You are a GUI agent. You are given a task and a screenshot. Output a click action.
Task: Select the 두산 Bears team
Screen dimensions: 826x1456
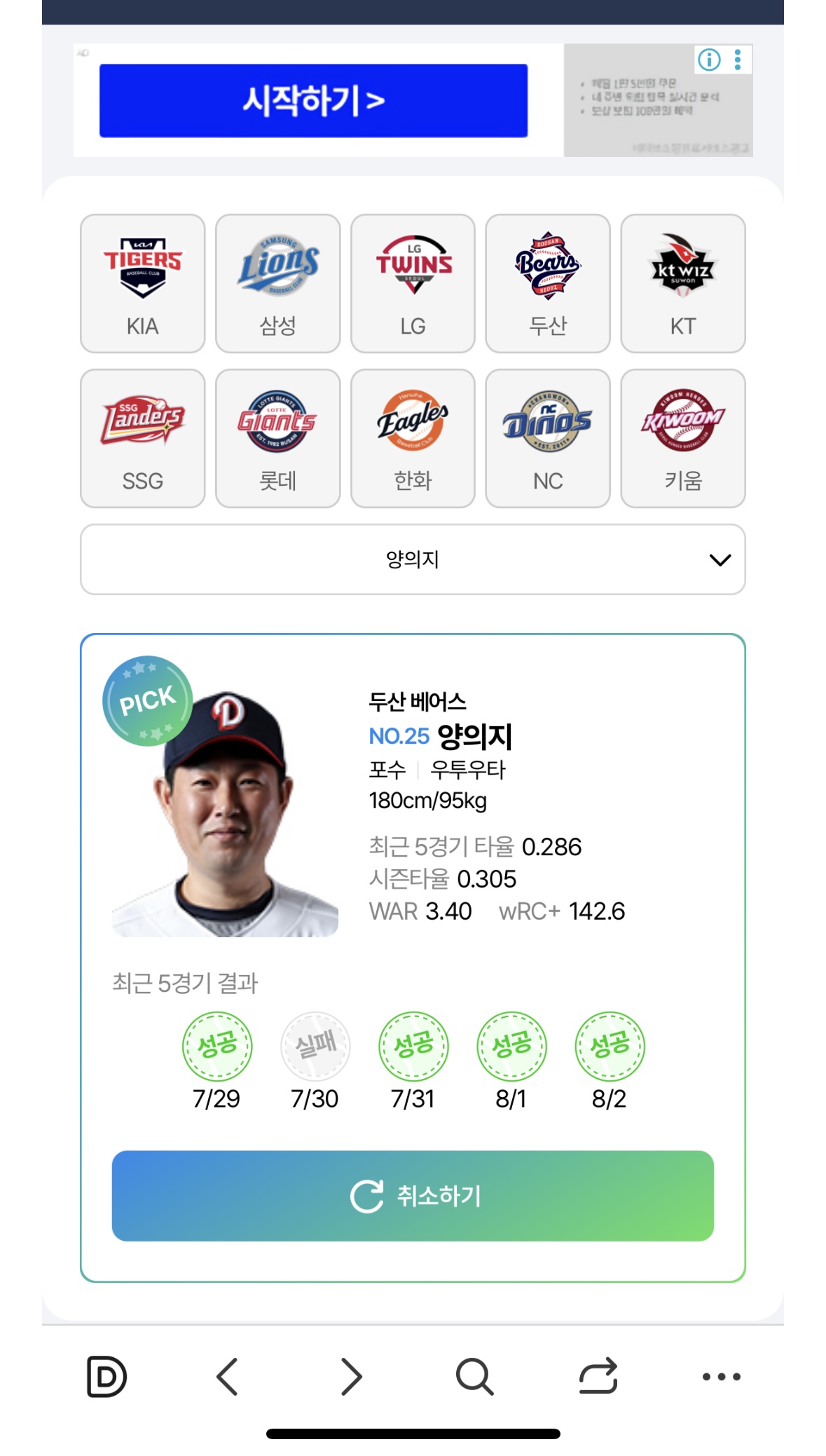pyautogui.click(x=547, y=283)
